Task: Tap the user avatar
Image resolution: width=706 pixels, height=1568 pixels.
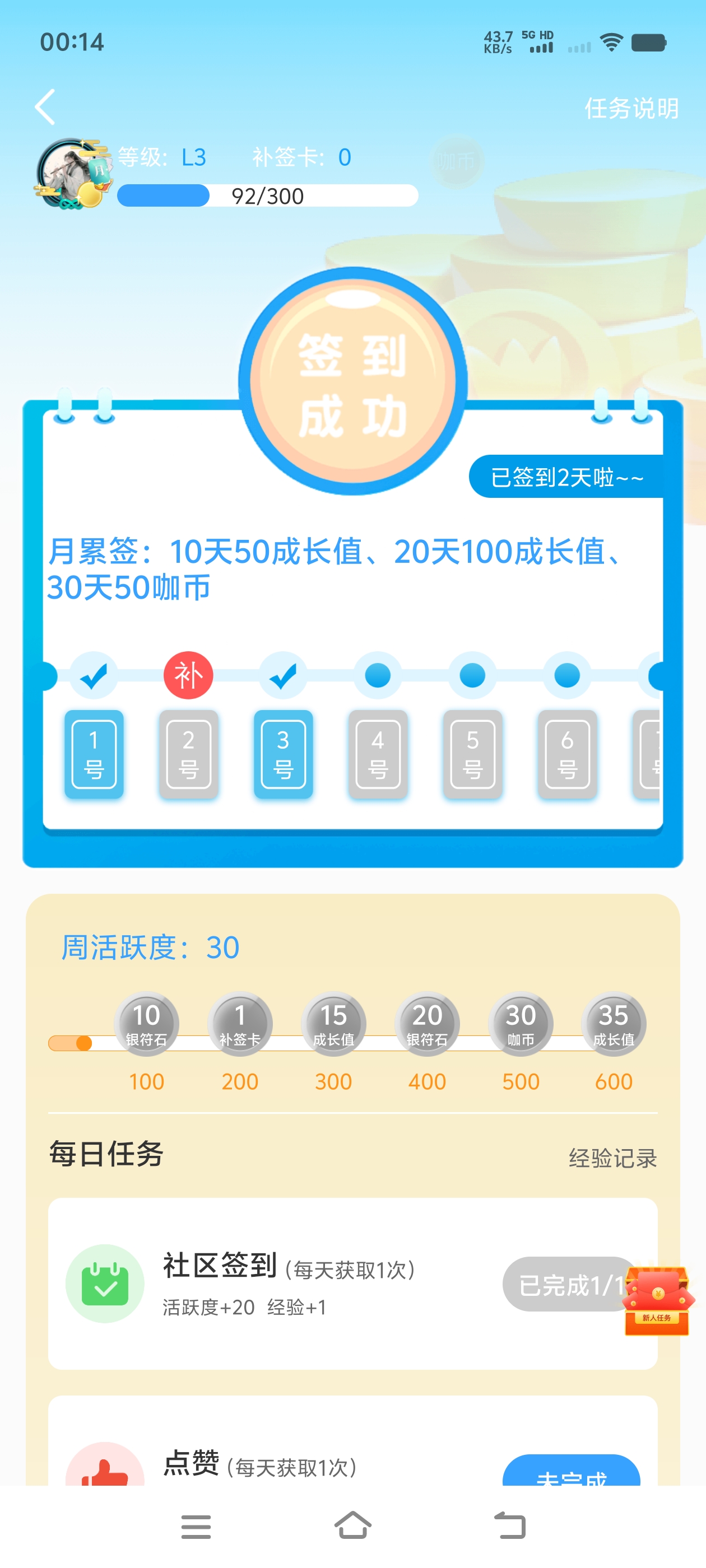Action: [x=72, y=174]
